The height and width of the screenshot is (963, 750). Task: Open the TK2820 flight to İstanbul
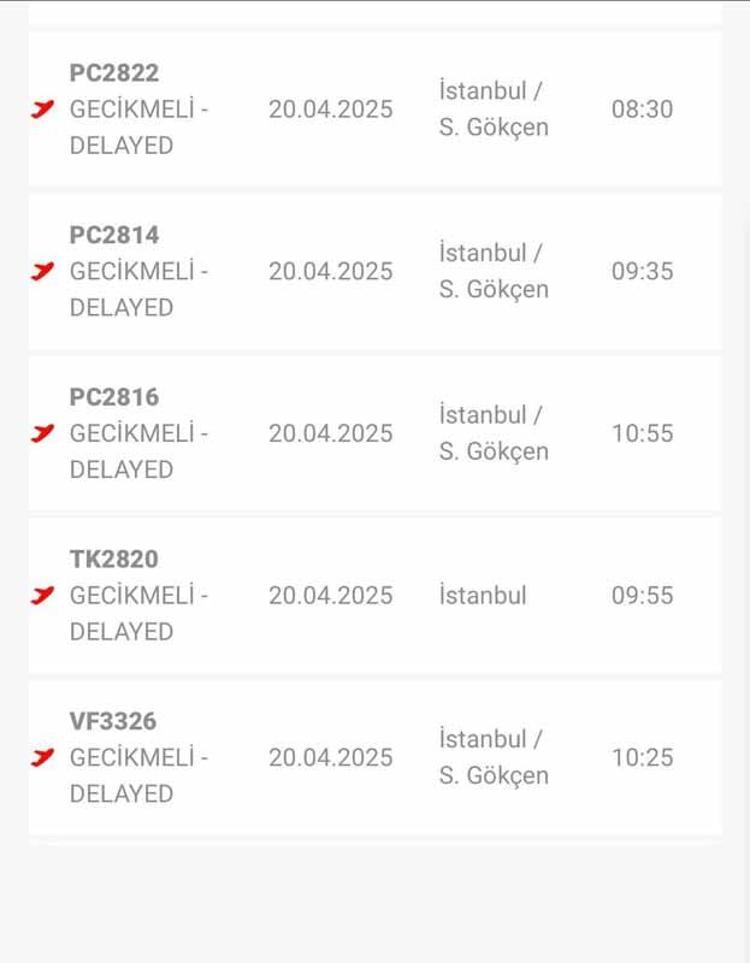[375, 595]
